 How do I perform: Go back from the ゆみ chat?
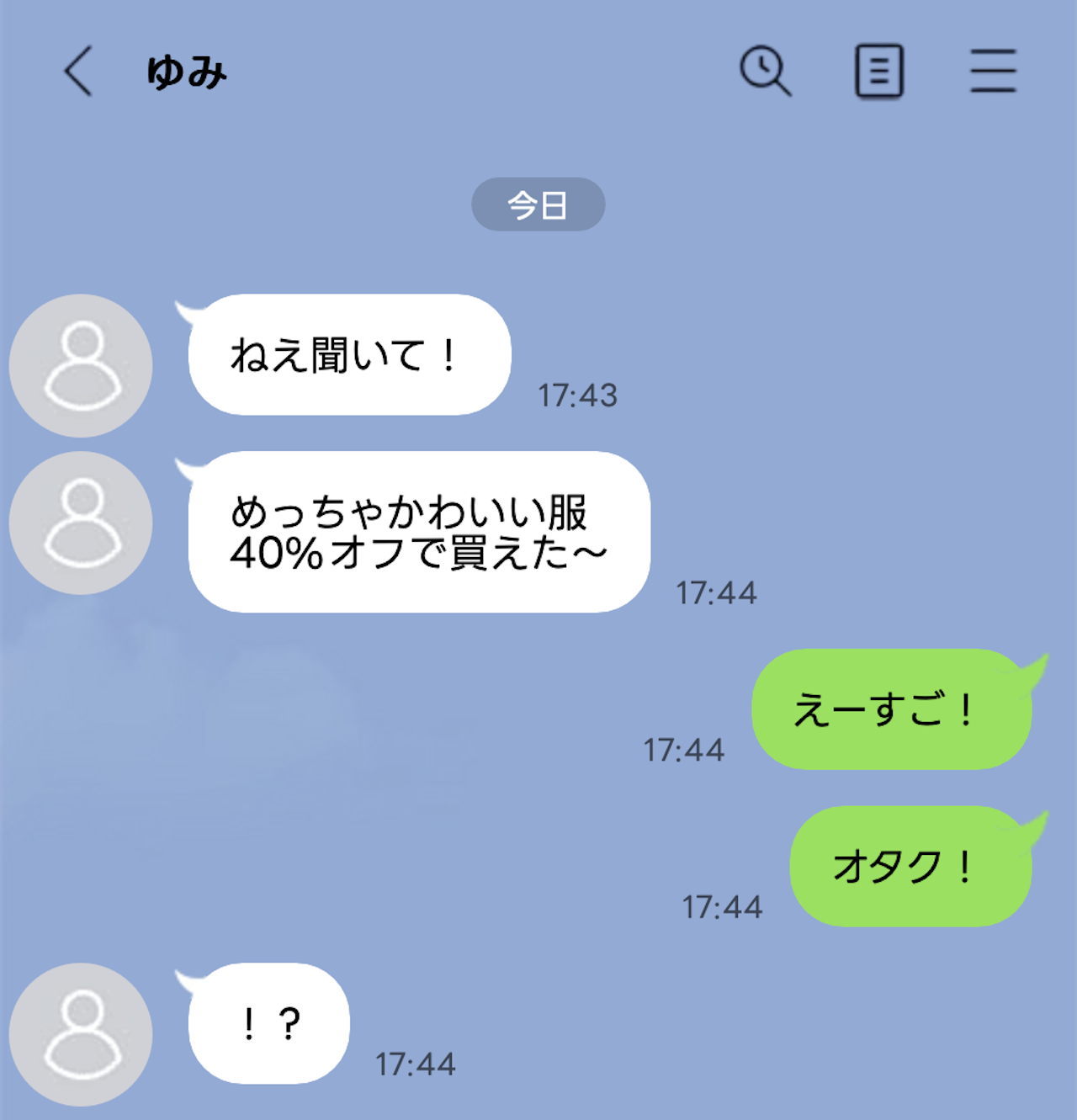(x=78, y=72)
